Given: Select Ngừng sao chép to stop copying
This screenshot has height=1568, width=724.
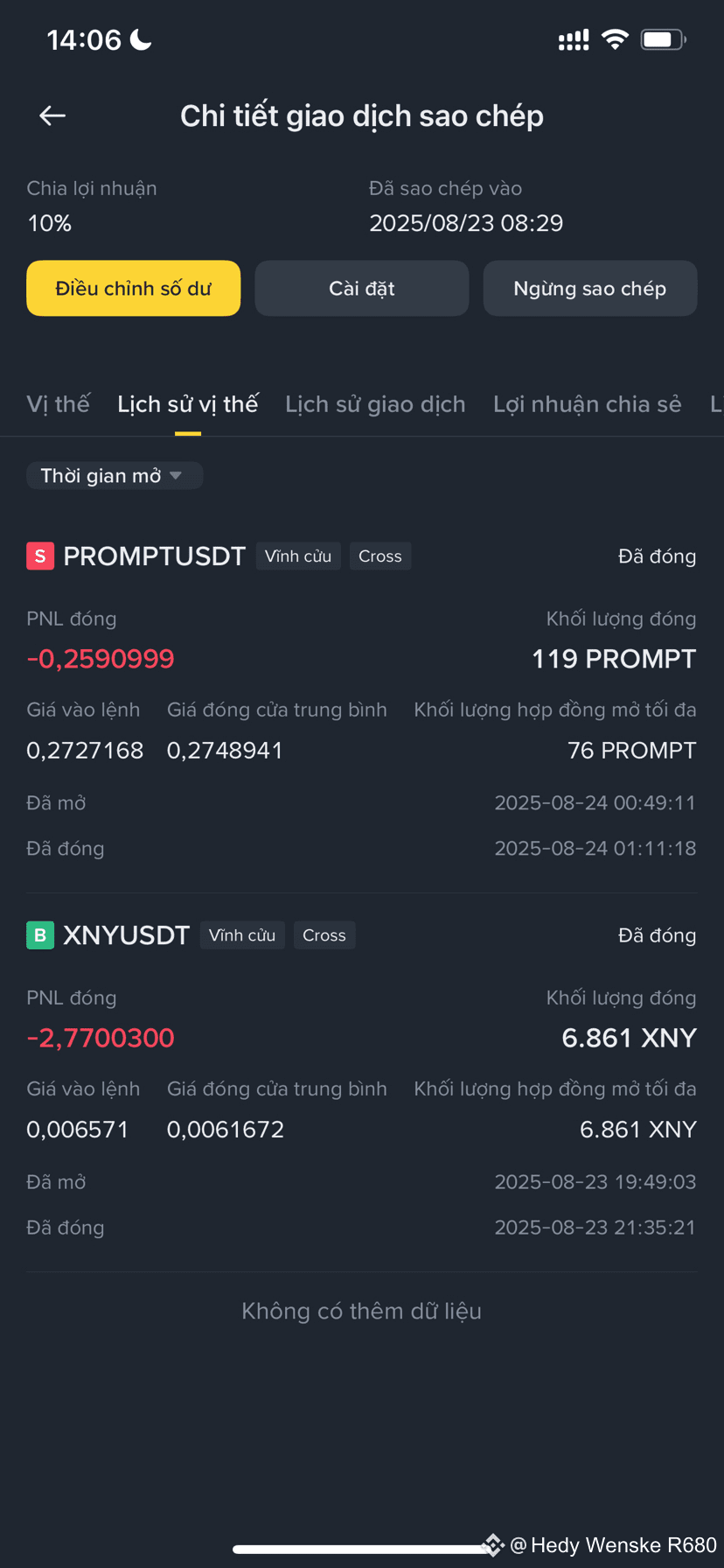Looking at the screenshot, I should [x=590, y=288].
